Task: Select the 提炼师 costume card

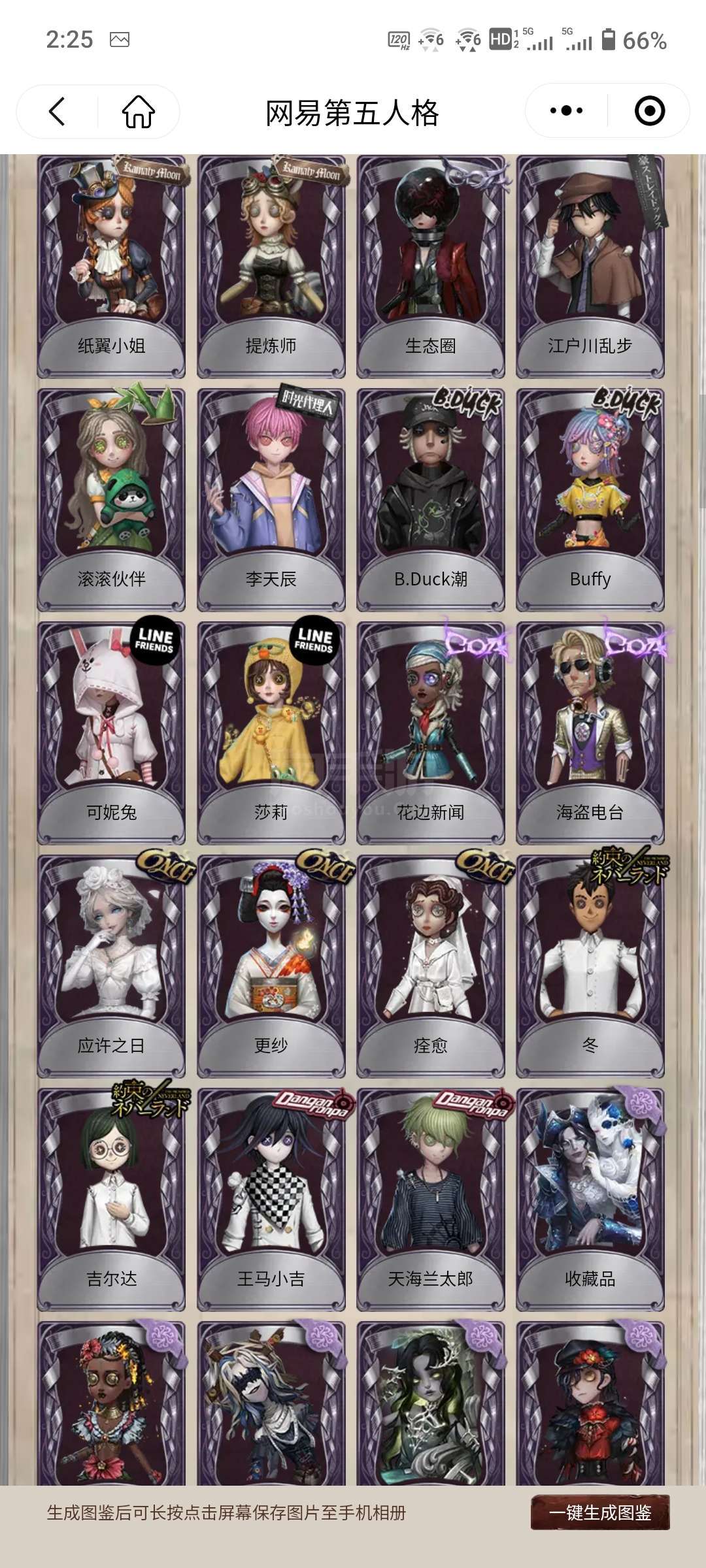Action: [271, 267]
